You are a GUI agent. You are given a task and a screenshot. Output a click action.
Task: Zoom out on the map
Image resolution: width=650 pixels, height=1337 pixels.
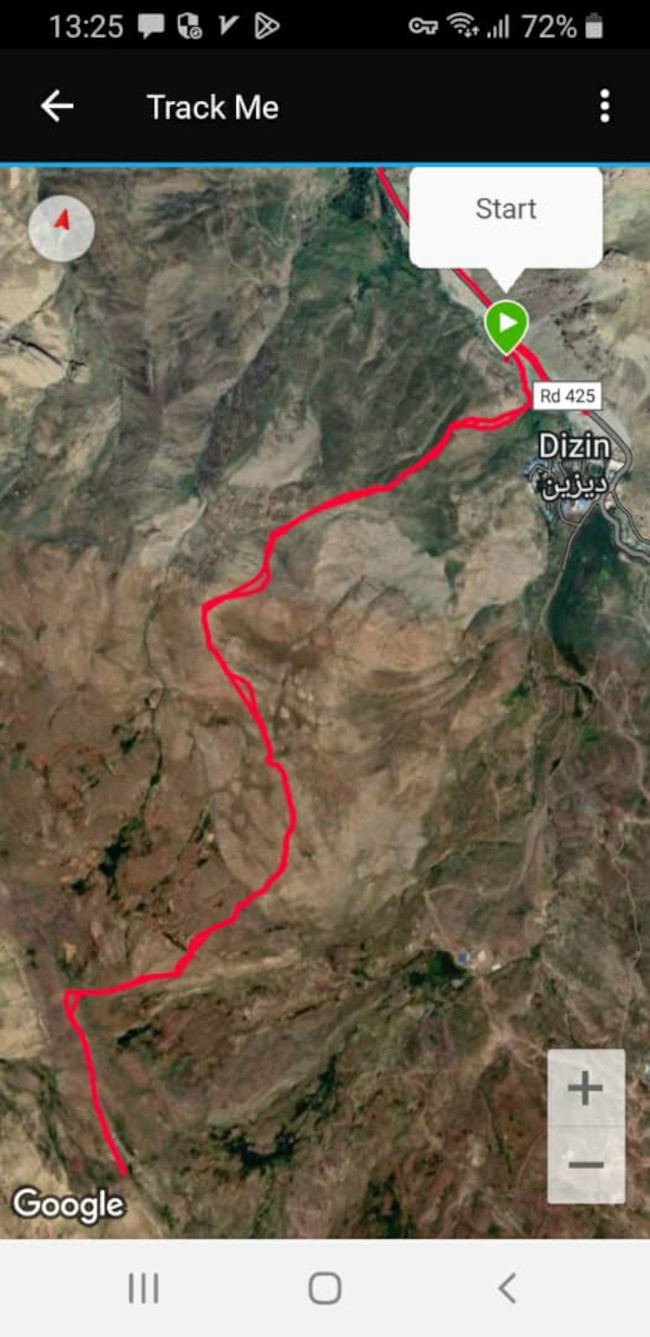point(585,1164)
